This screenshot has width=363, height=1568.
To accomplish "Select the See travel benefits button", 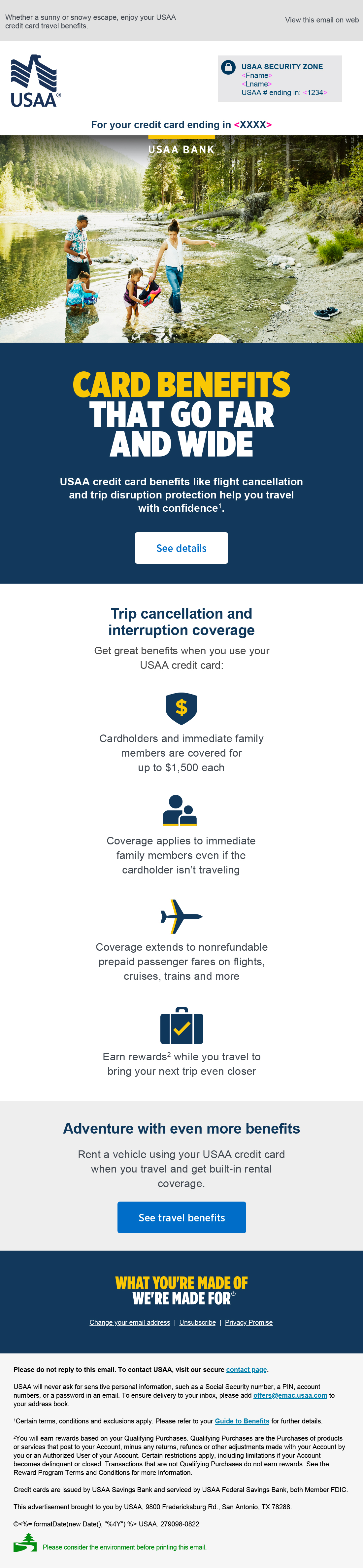I will [181, 1217].
